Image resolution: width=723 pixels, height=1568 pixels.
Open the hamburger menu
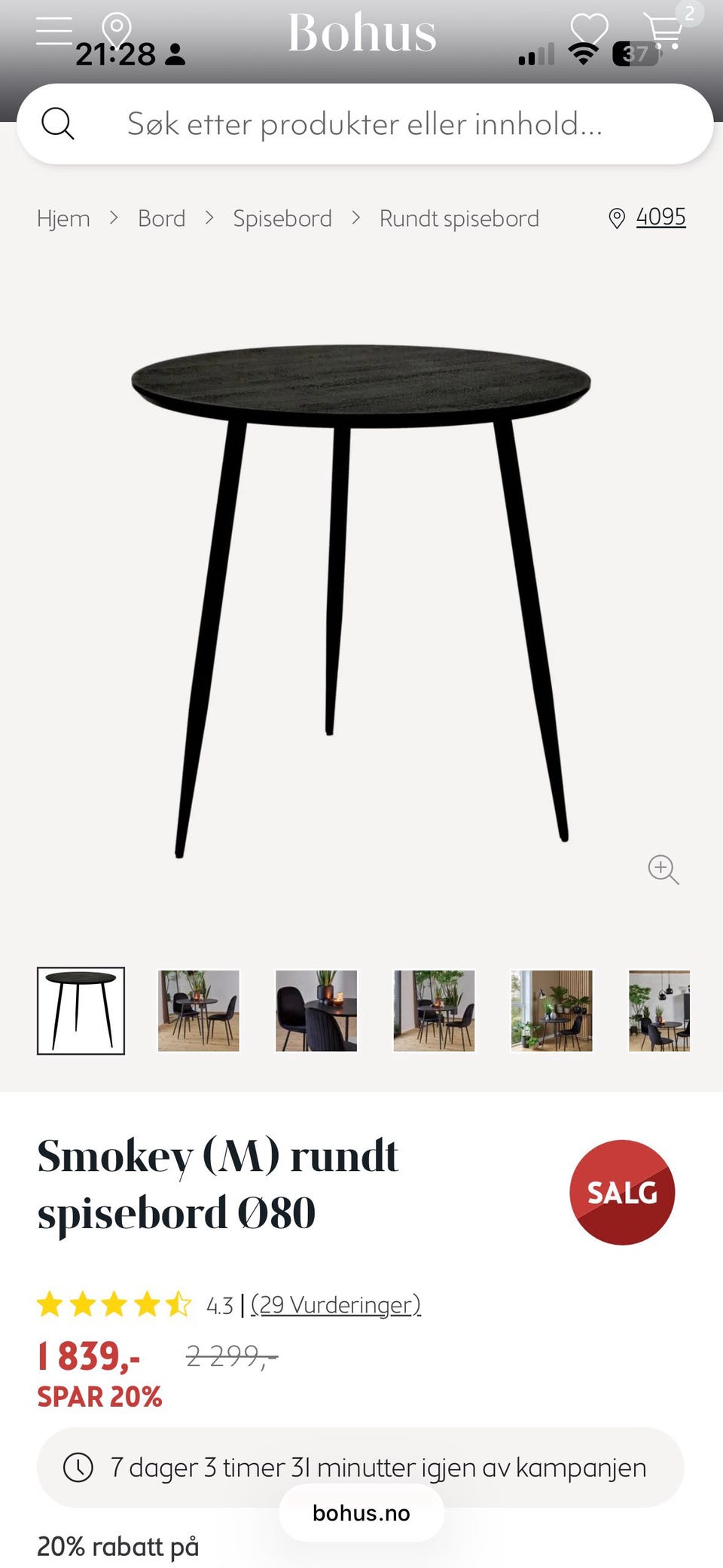click(54, 30)
